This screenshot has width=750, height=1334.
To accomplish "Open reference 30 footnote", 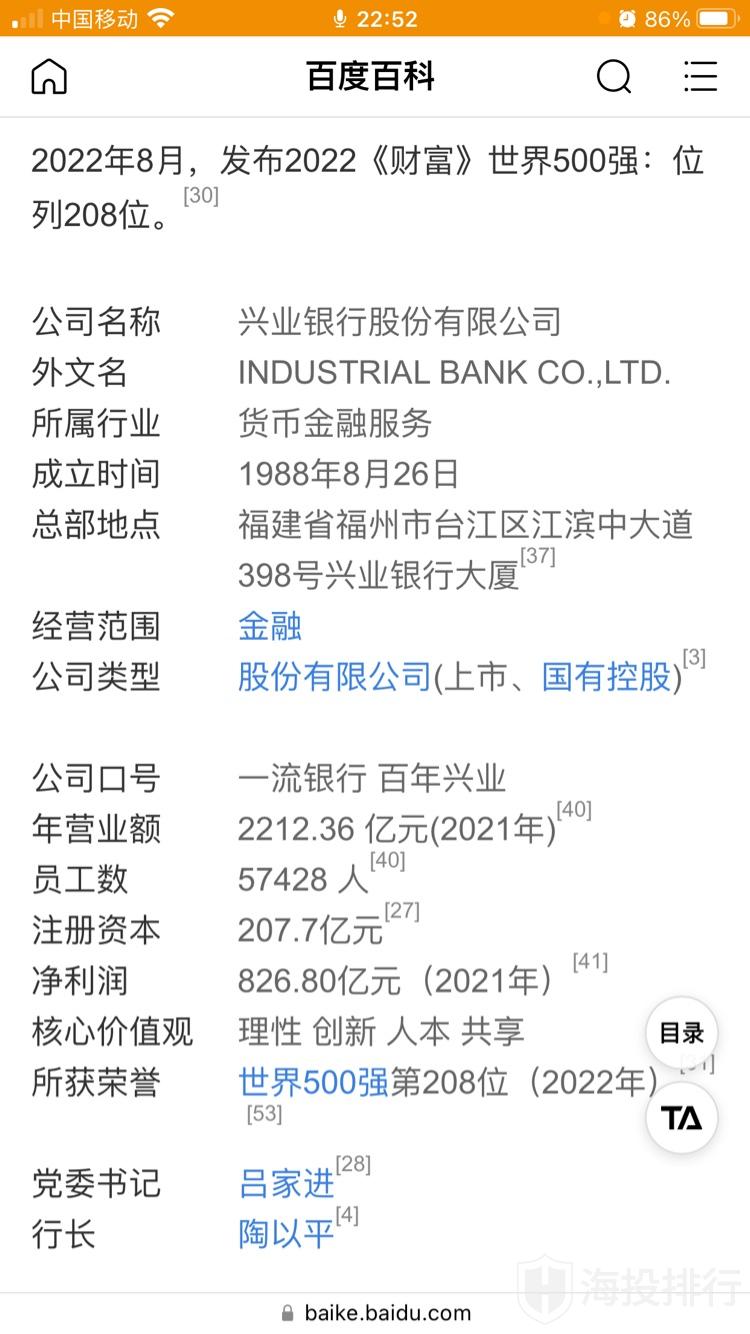I will tap(201, 196).
